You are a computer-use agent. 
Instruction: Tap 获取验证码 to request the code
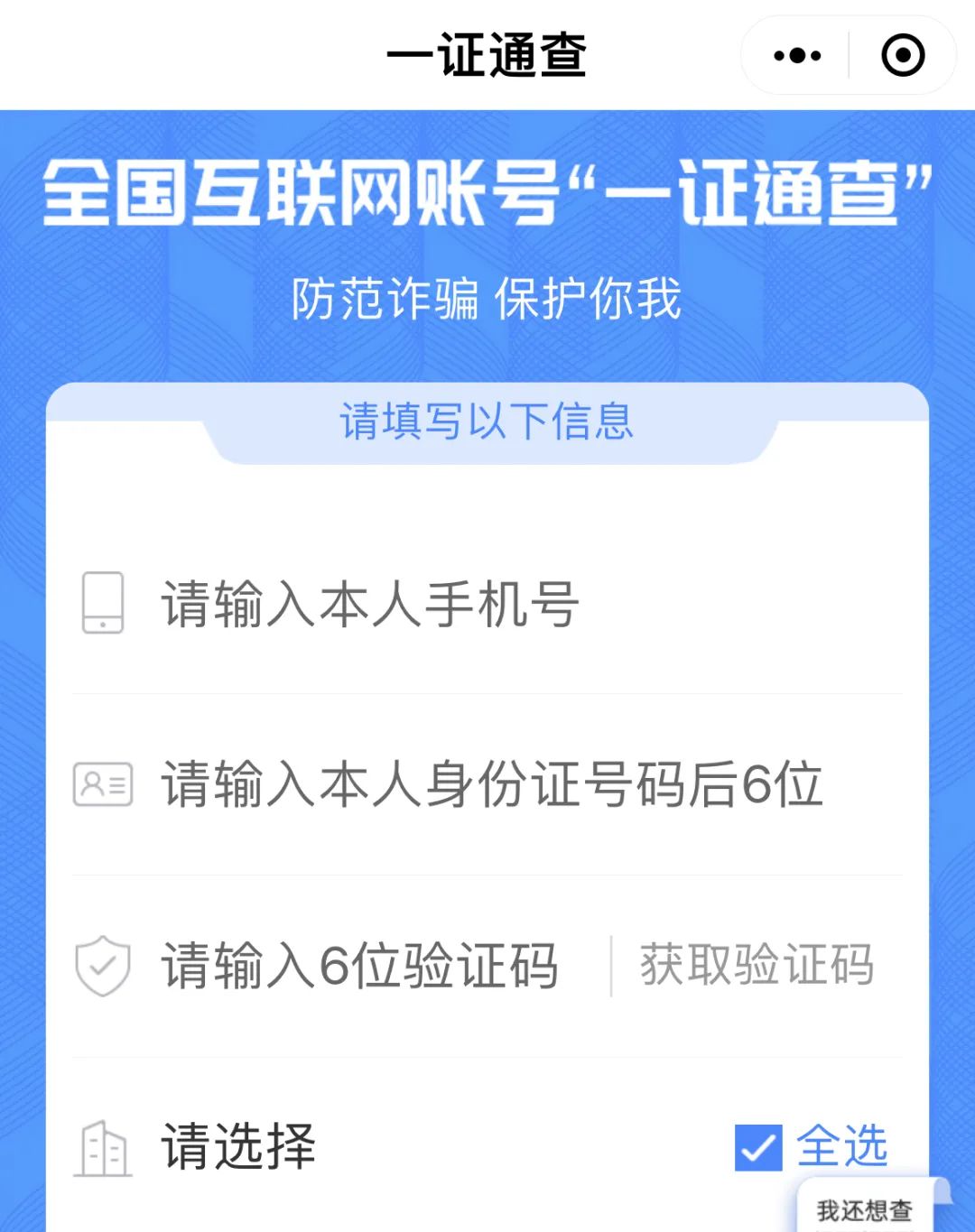(757, 966)
